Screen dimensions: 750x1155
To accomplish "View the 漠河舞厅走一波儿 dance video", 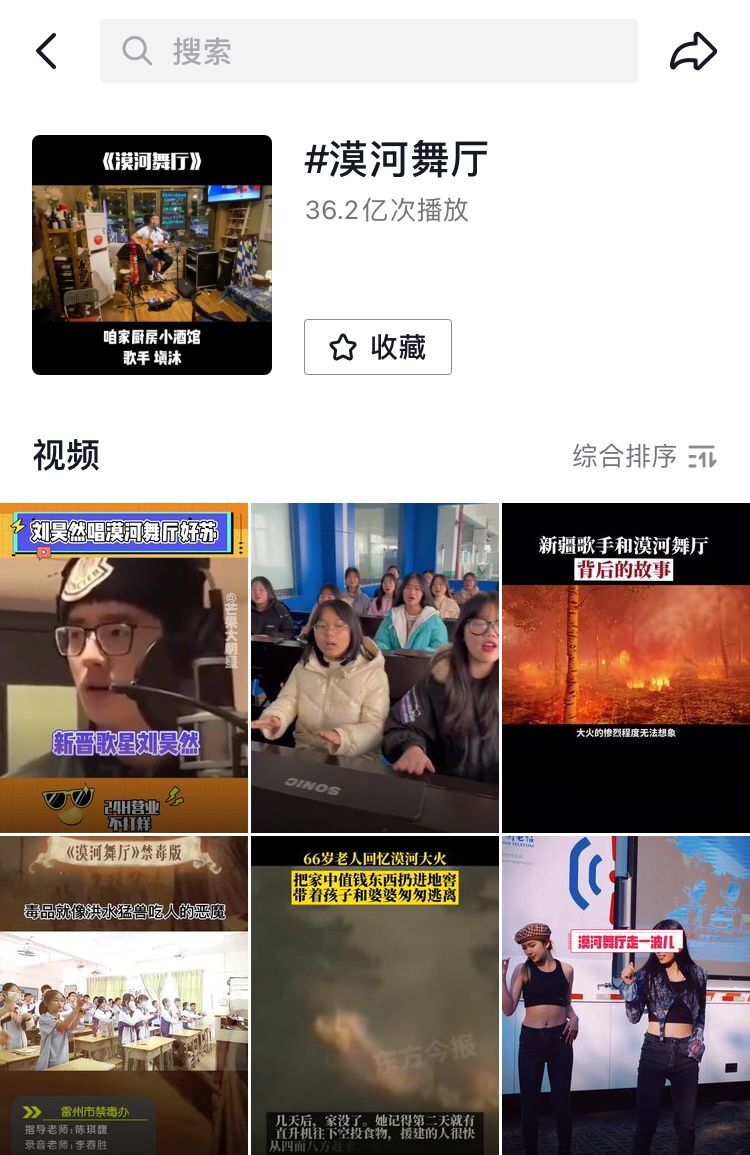I will [626, 995].
